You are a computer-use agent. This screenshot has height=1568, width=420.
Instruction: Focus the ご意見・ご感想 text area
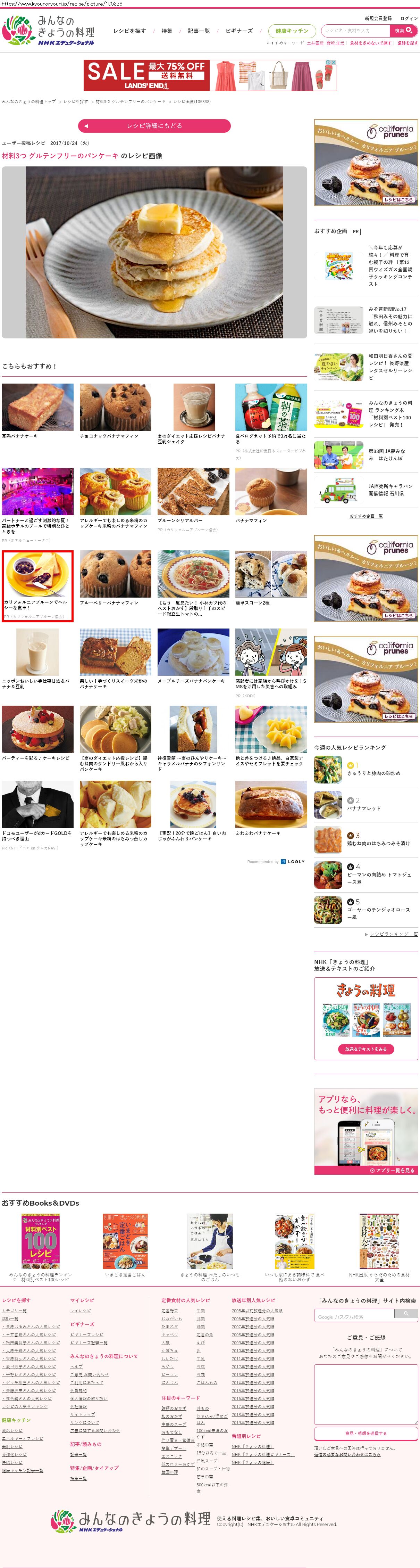[366, 1393]
